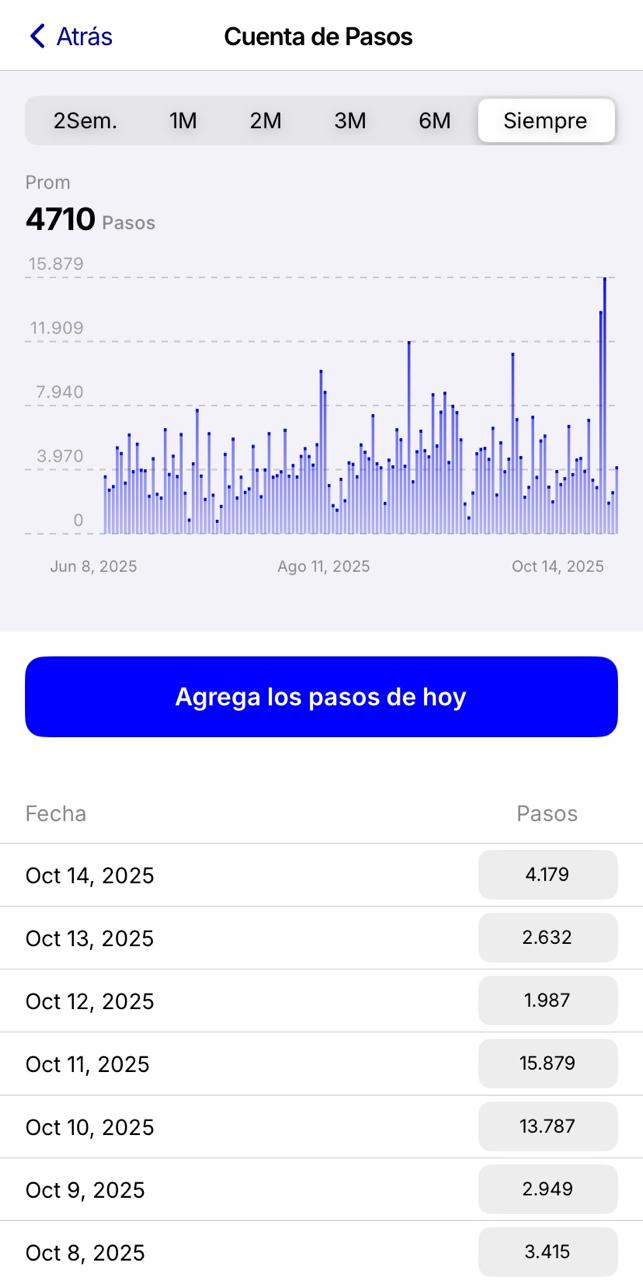Edit the 15.879 steps for Oct 11
Screen dimensions: 643x1280
pyautogui.click(x=547, y=1064)
